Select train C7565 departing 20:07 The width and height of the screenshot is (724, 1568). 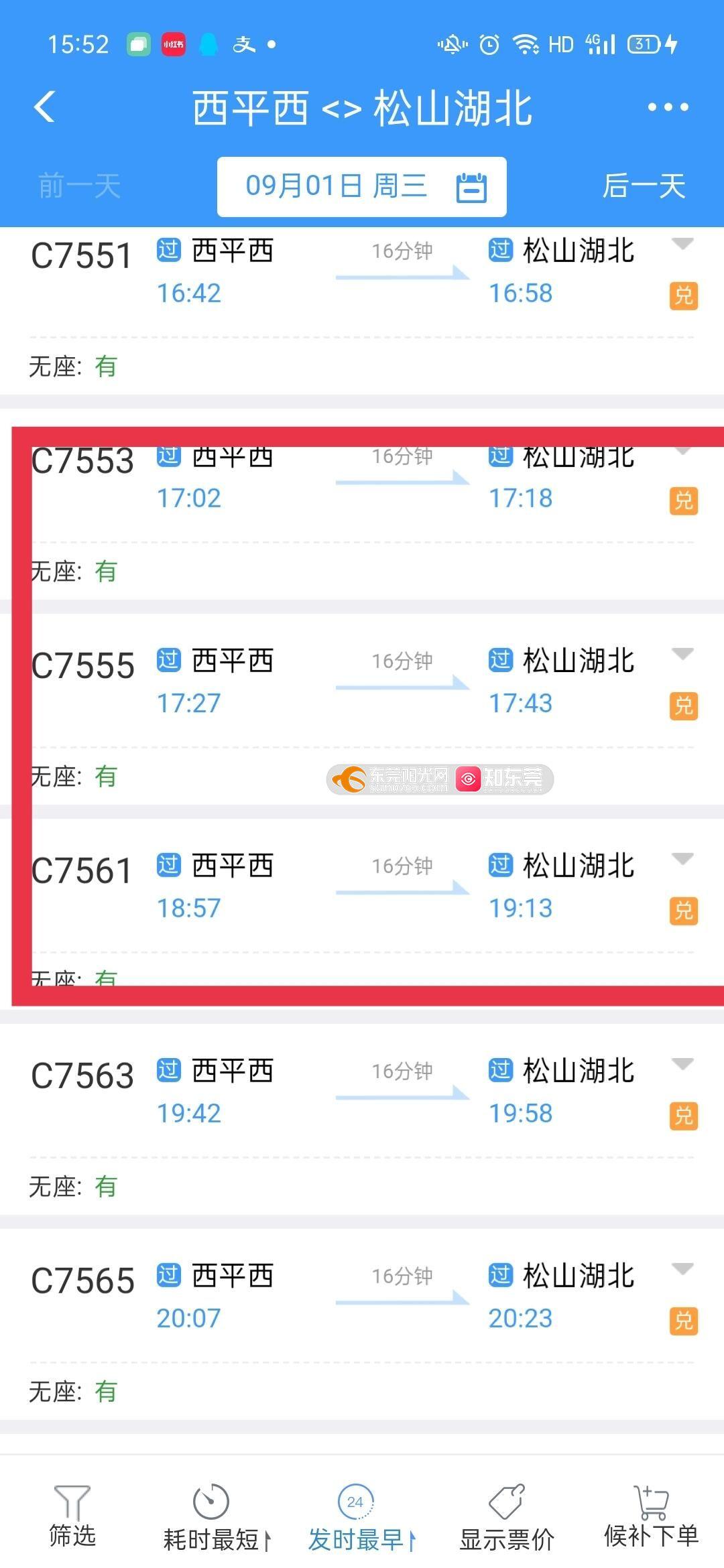(362, 1324)
